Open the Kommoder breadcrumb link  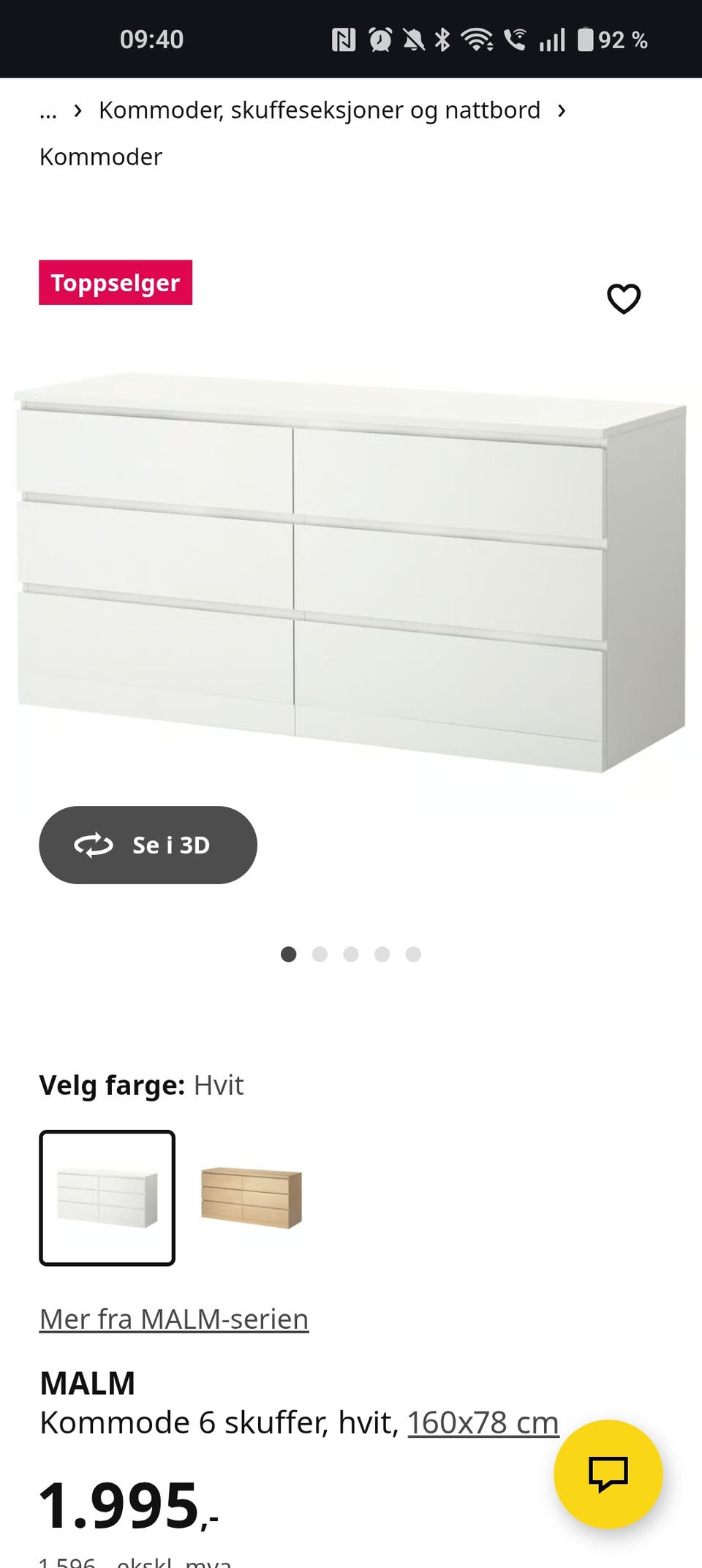tap(101, 157)
